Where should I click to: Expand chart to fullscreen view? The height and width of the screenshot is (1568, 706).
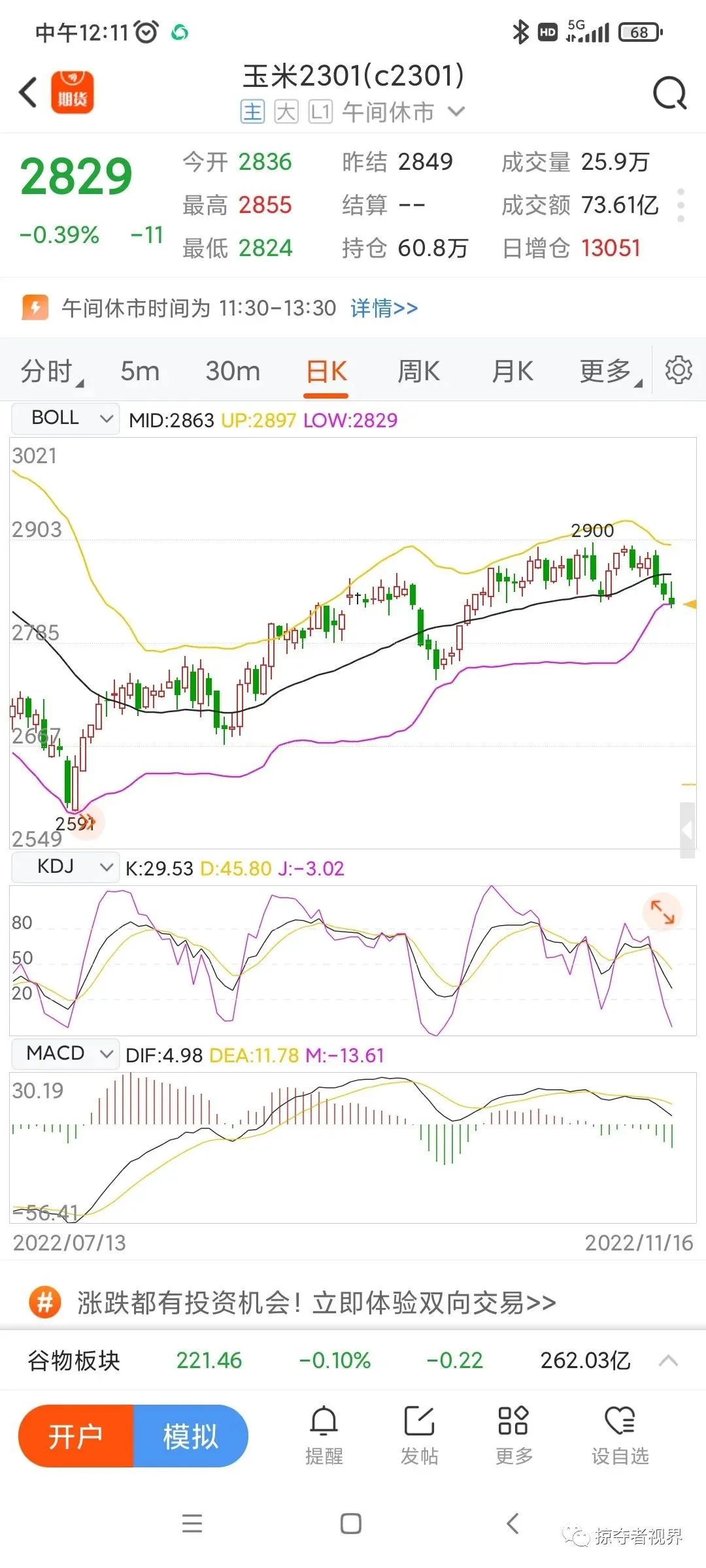[x=662, y=911]
